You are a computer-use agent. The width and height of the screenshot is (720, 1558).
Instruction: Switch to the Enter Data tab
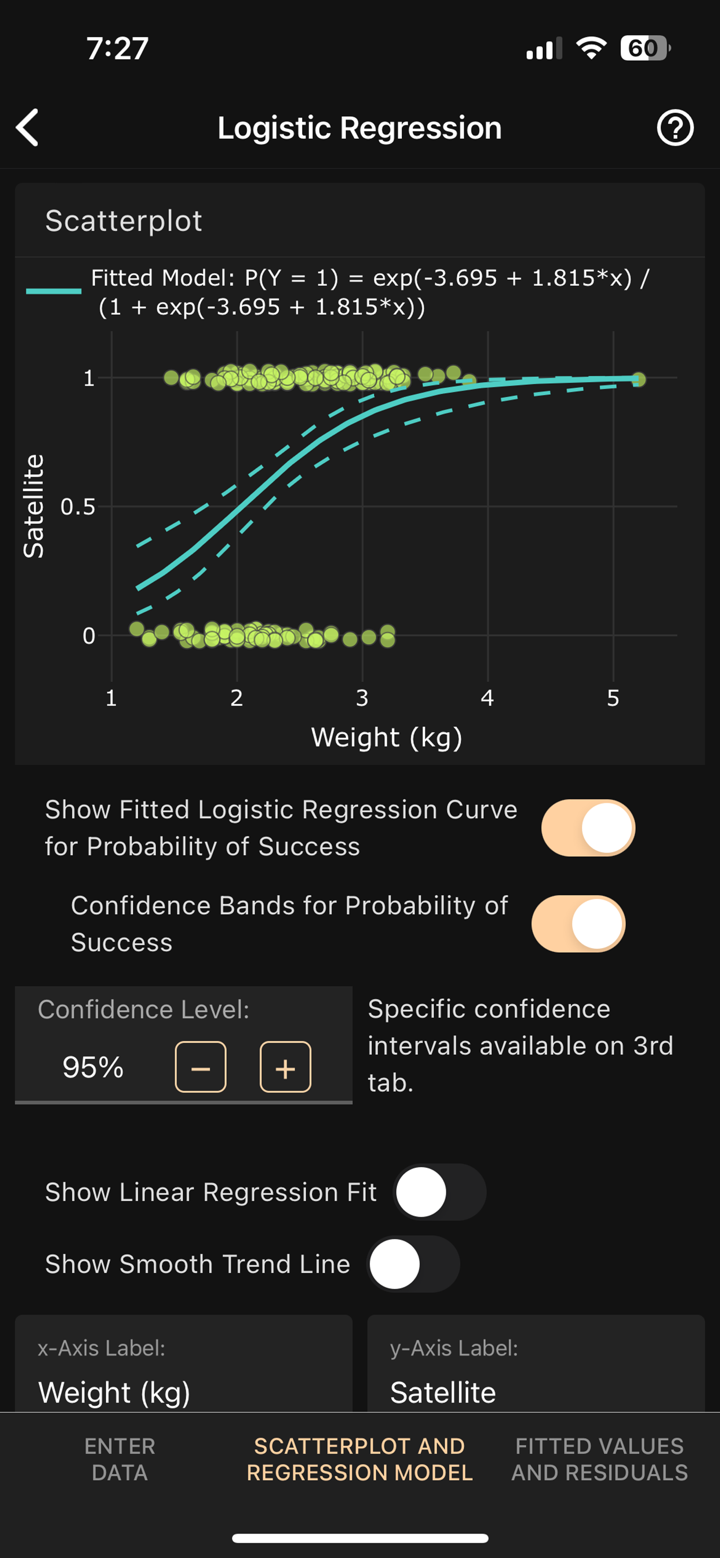point(119,1459)
